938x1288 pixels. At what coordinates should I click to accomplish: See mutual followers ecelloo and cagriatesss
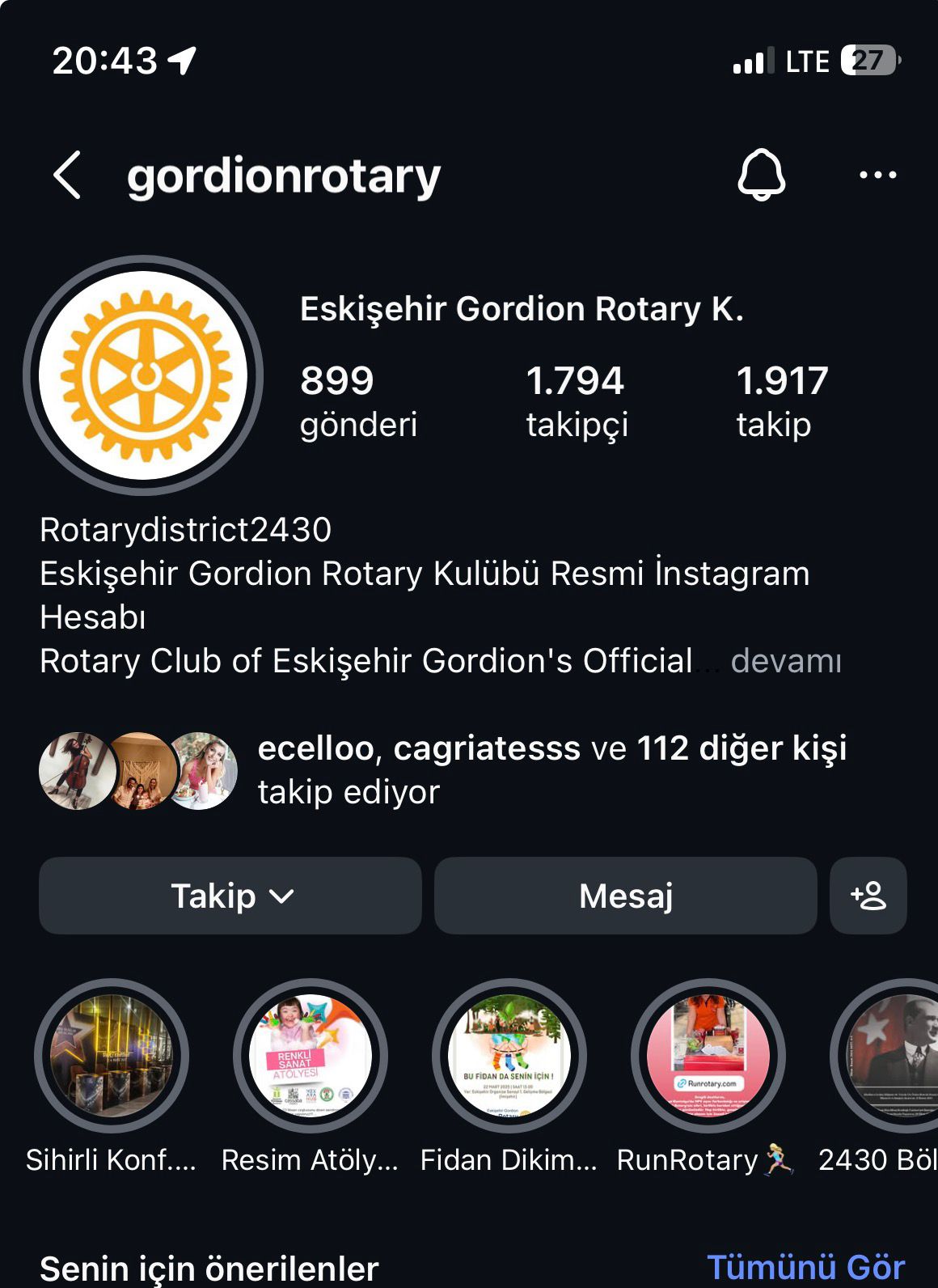point(551,769)
